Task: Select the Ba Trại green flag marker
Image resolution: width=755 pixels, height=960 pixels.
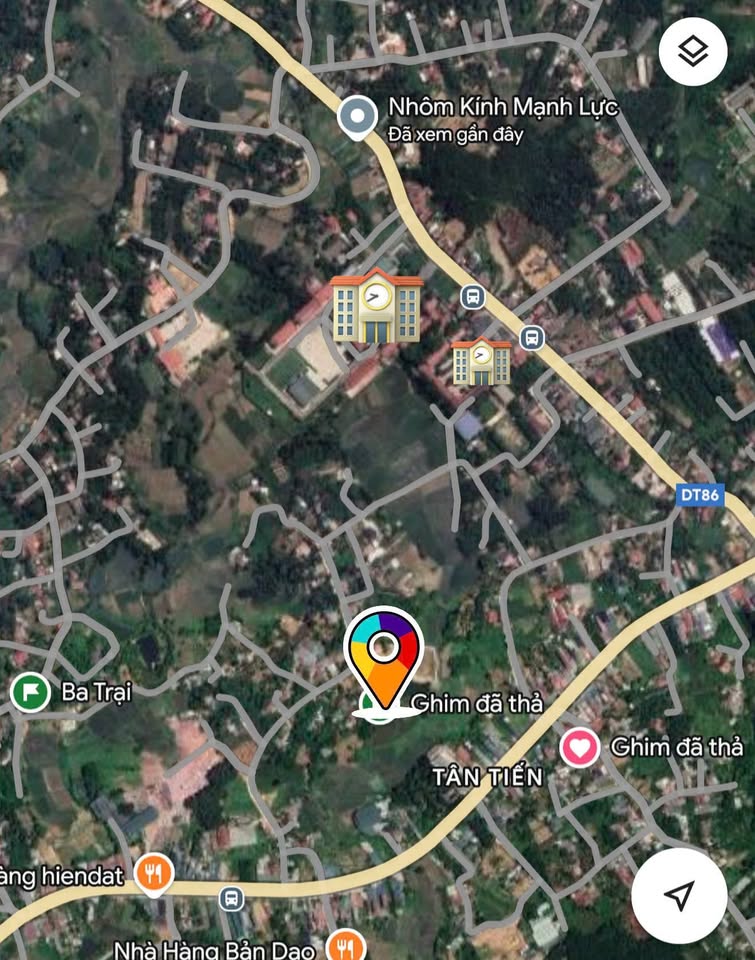Action: coord(31,691)
